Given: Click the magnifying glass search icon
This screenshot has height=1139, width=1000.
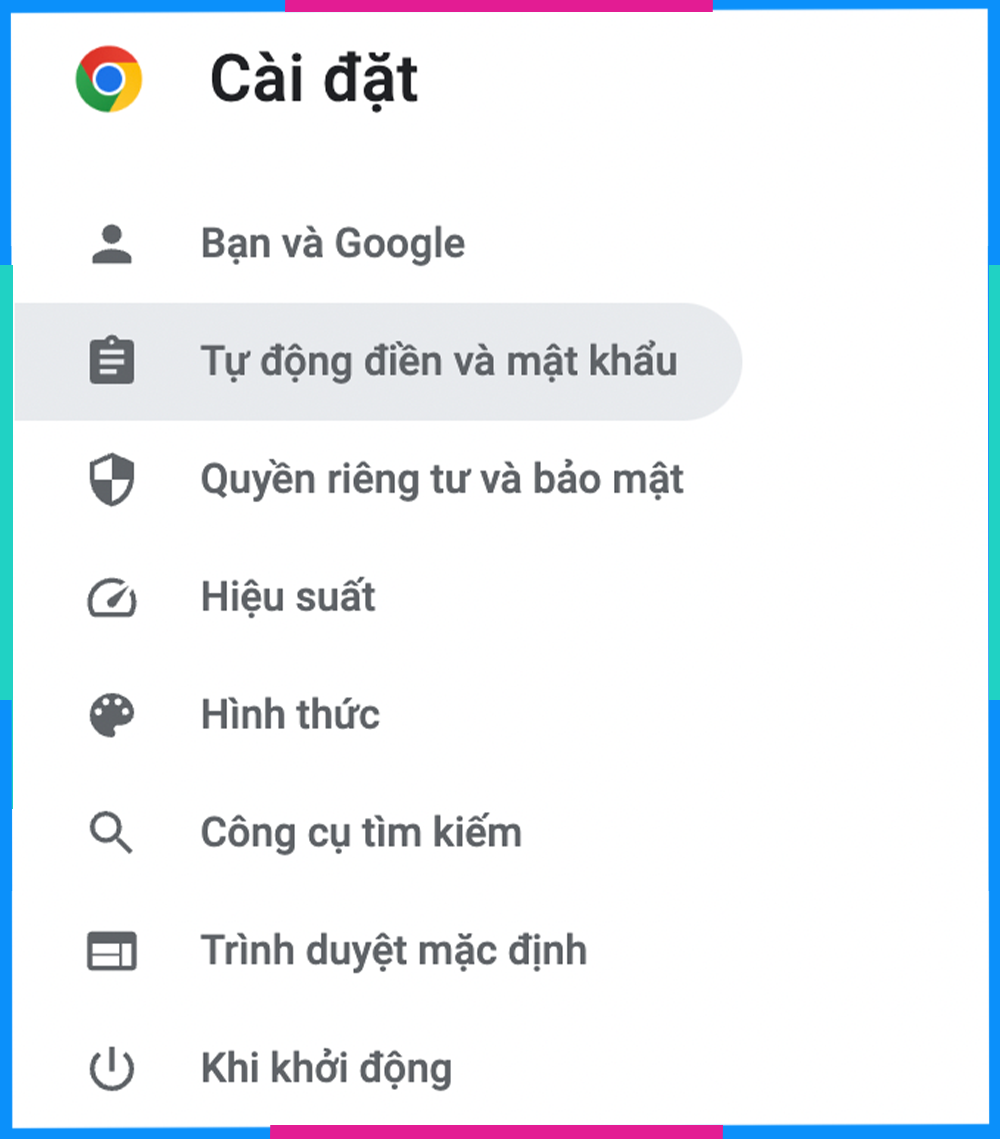Looking at the screenshot, I should click(112, 833).
